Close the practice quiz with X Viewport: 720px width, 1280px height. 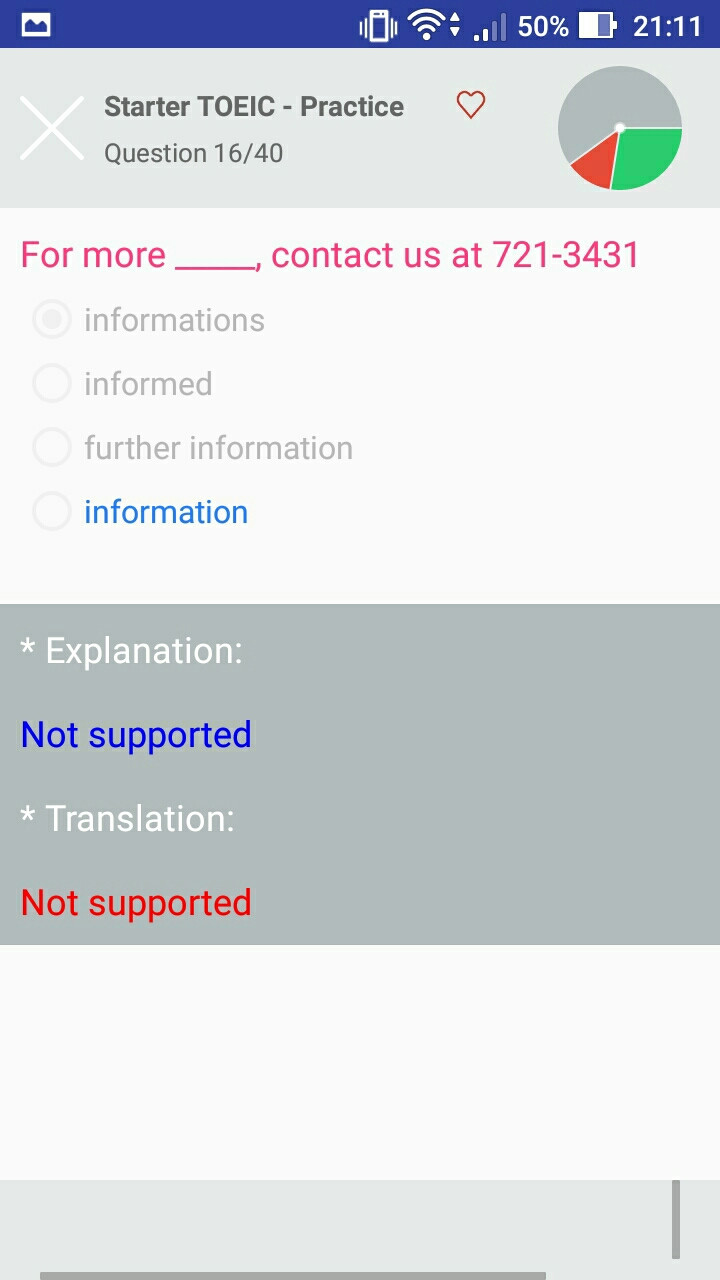(52, 128)
